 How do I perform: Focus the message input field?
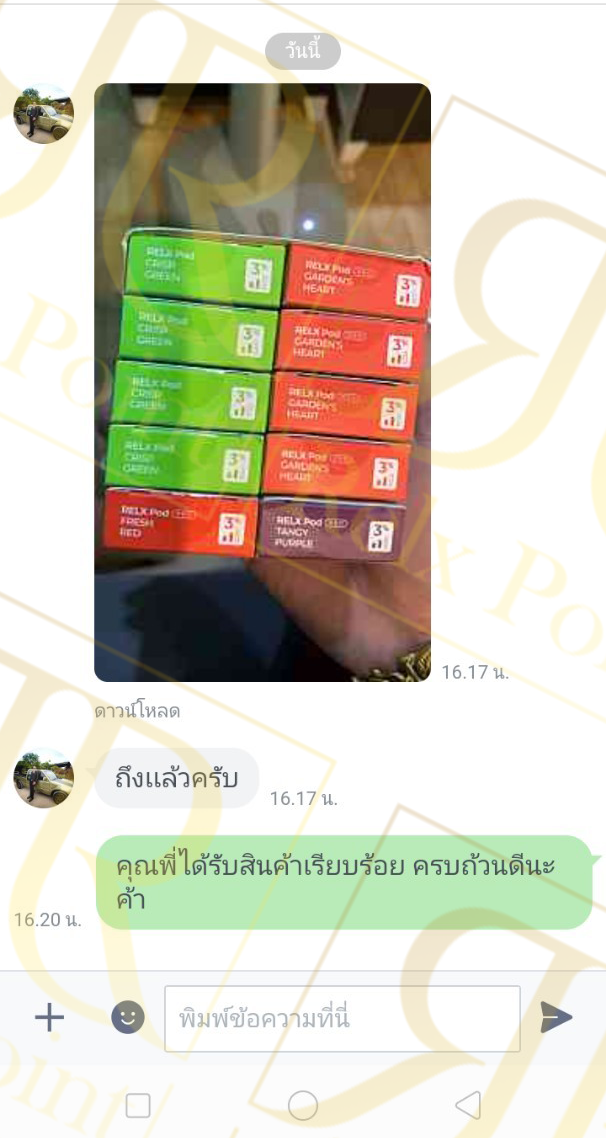342,1018
